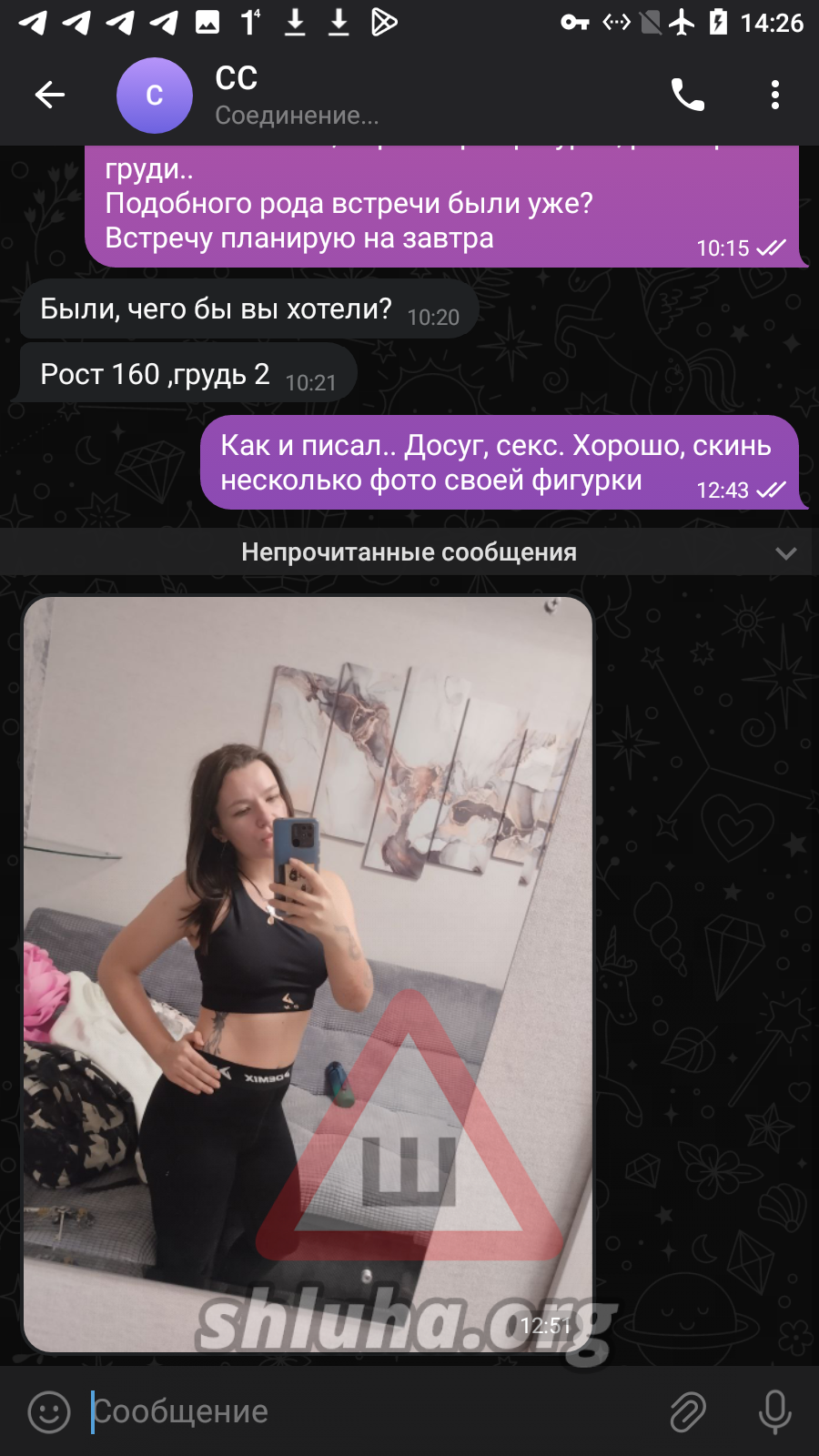Jump down via the unread messages chevron
819x1456 pixels.
pos(785,553)
